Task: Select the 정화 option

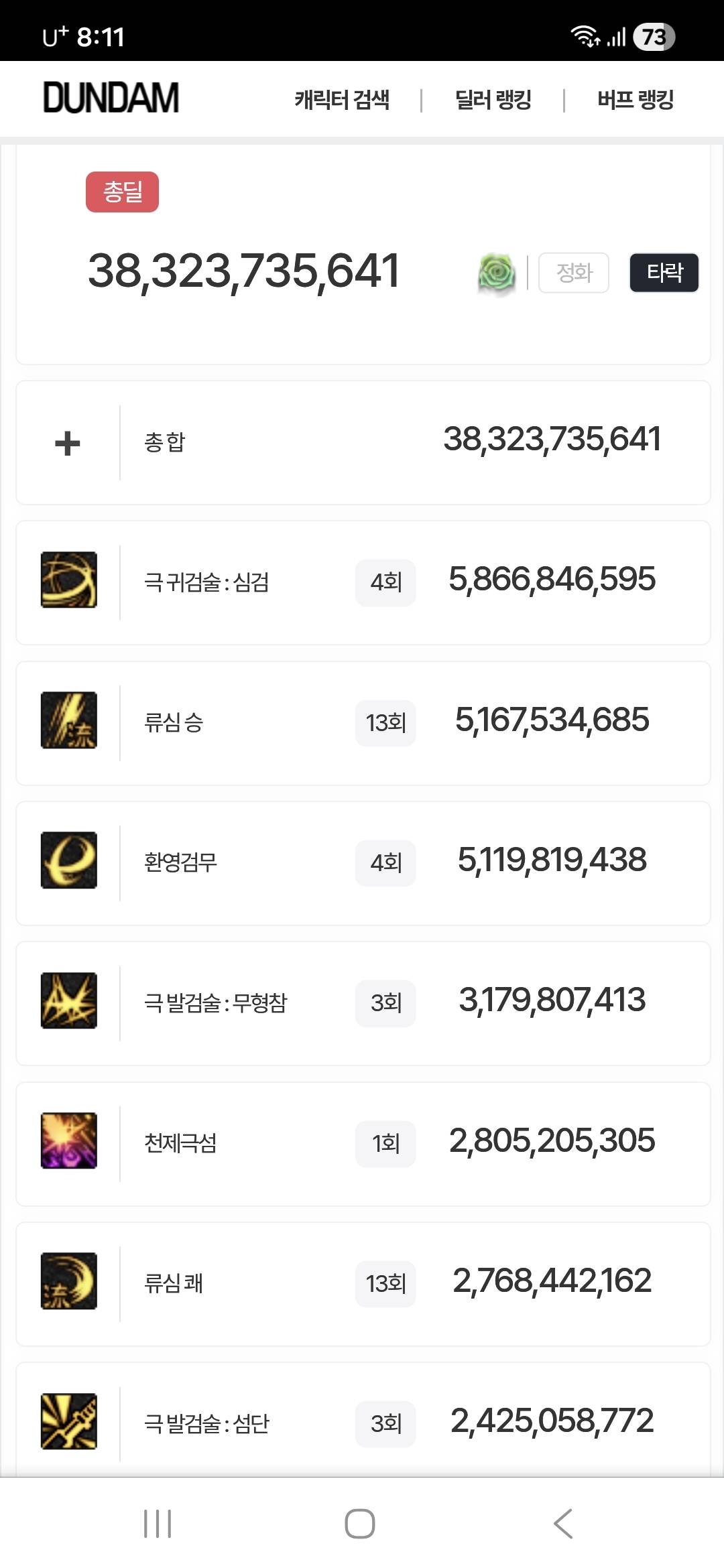Action: (x=574, y=273)
